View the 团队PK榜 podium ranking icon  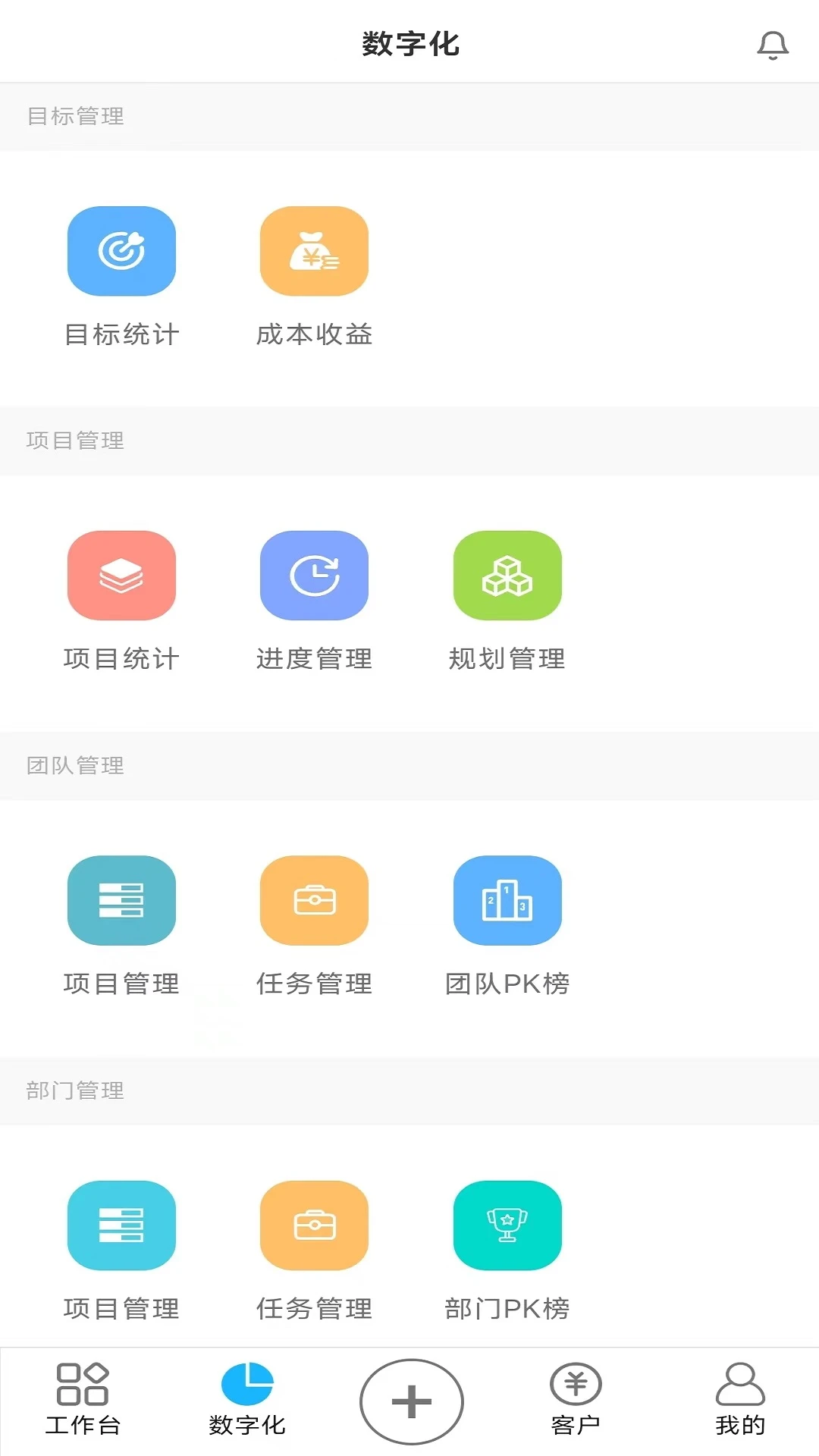(507, 900)
